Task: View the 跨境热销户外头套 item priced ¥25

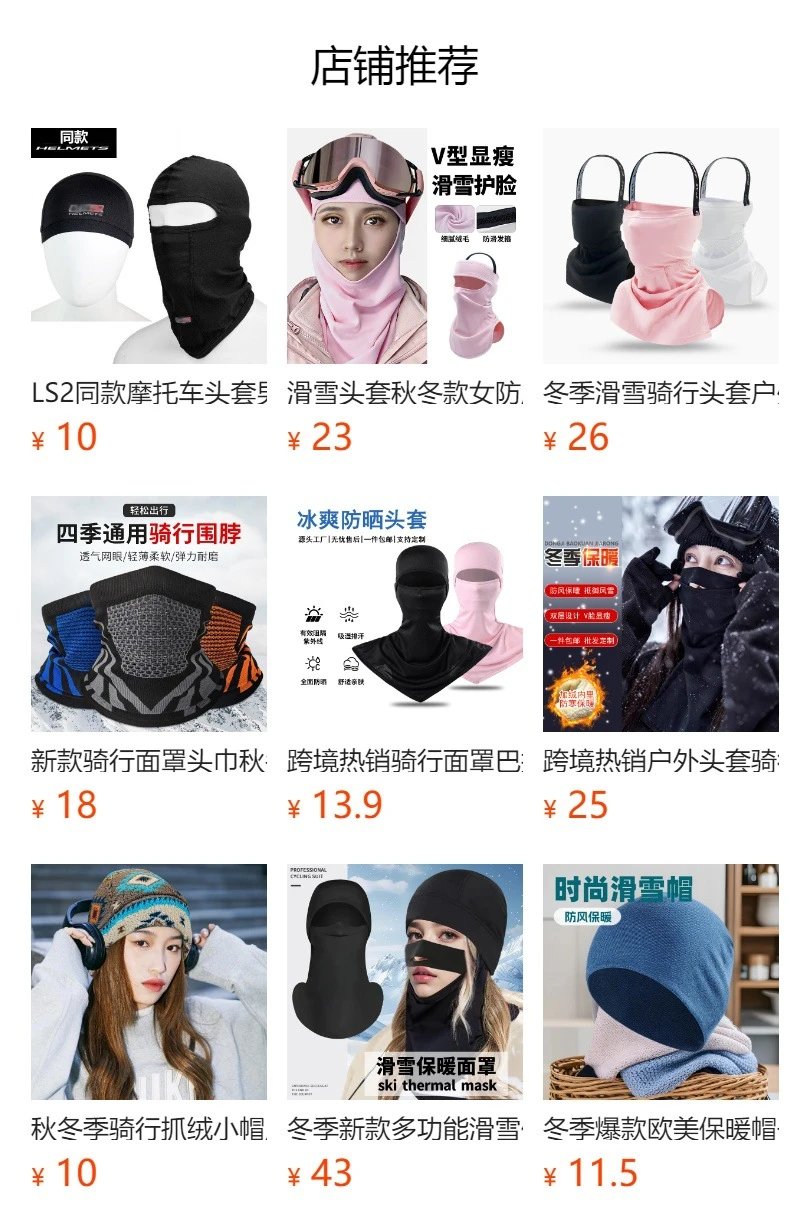Action: [660, 614]
